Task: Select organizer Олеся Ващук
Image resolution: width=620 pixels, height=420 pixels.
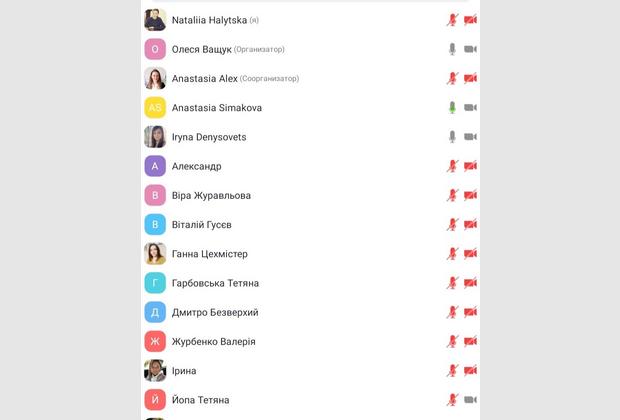Action: pyautogui.click(x=202, y=49)
